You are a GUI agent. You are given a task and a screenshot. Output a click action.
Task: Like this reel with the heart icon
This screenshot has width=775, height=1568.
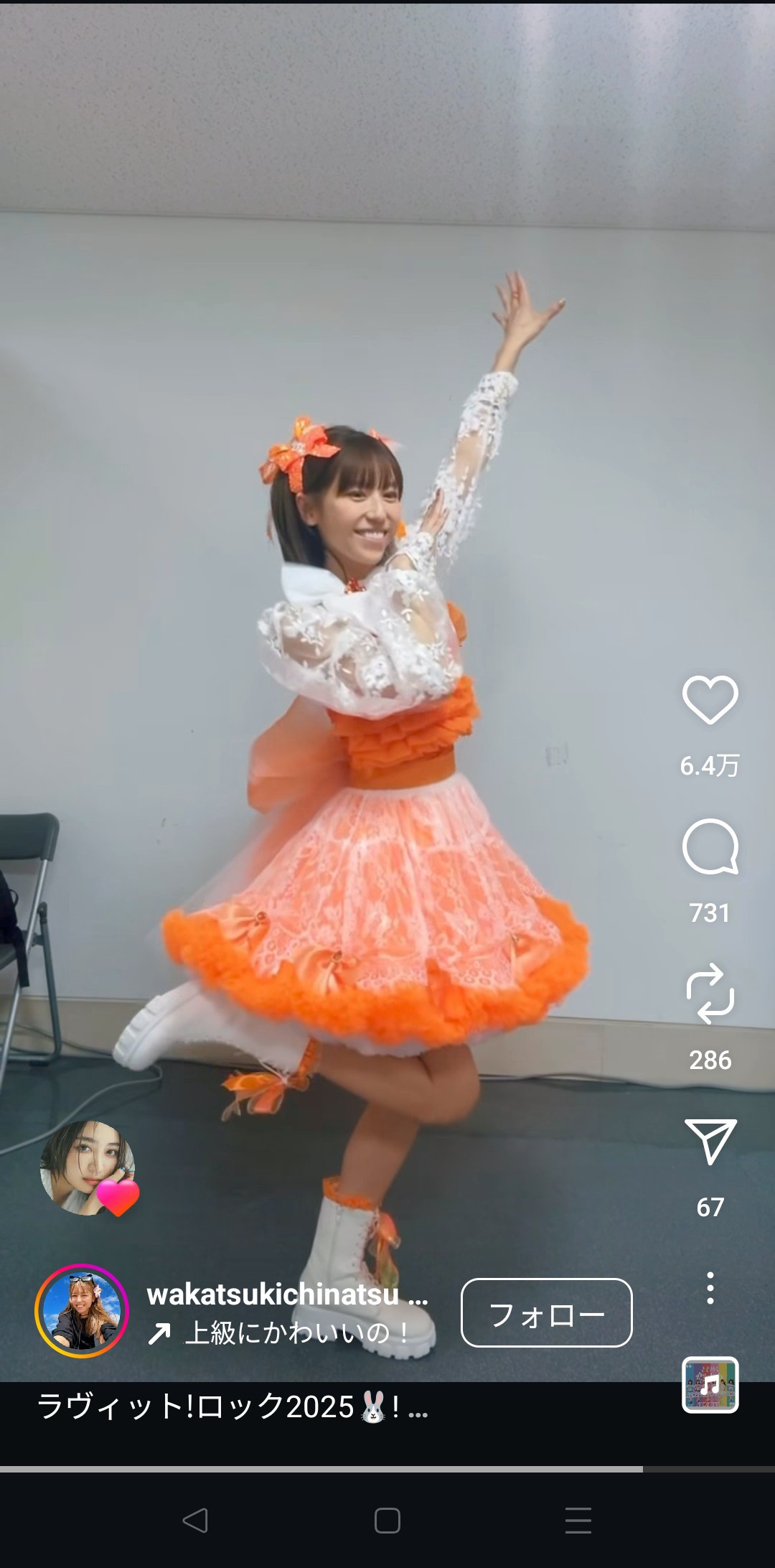click(x=710, y=699)
